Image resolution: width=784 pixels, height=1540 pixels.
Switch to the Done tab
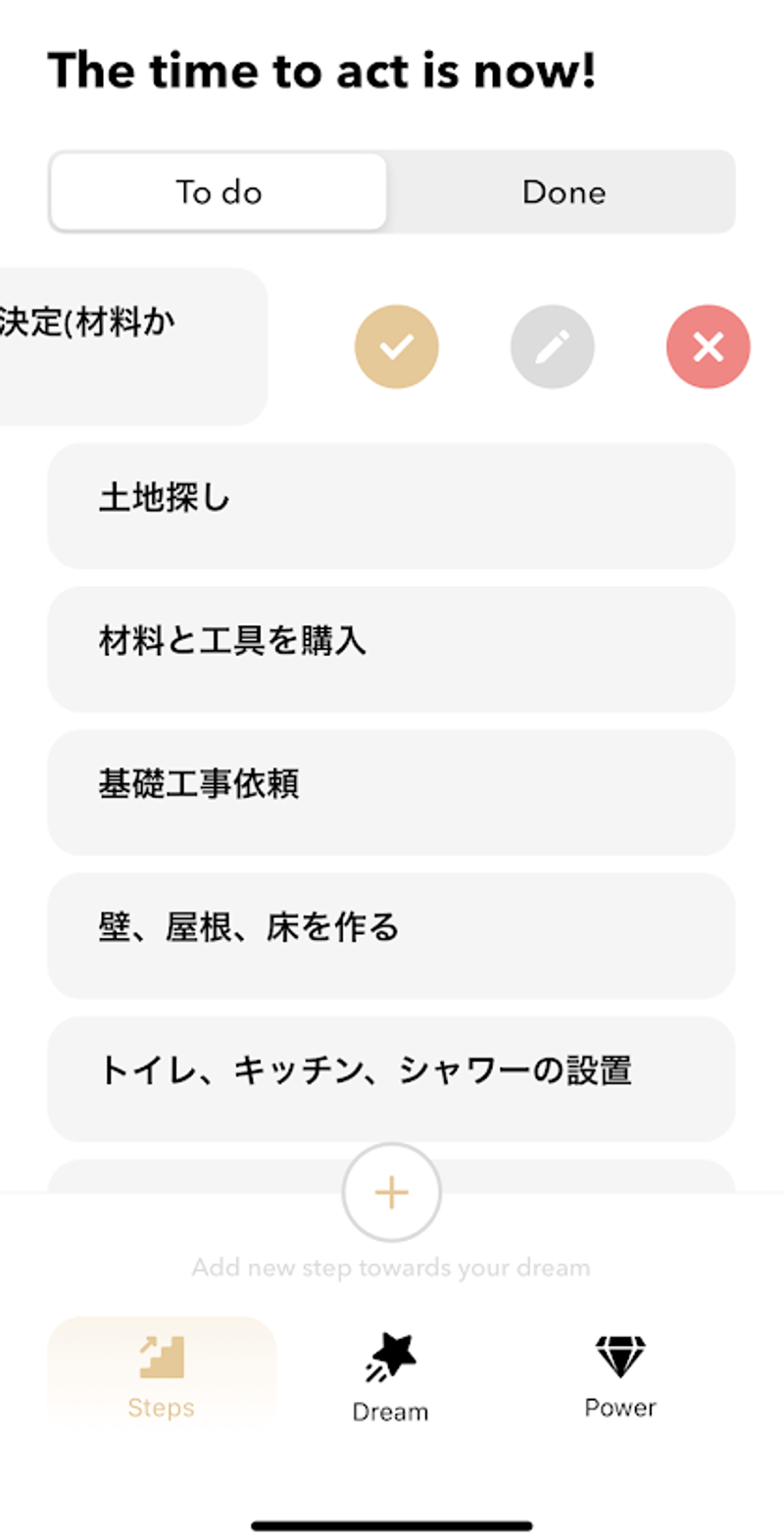(563, 192)
